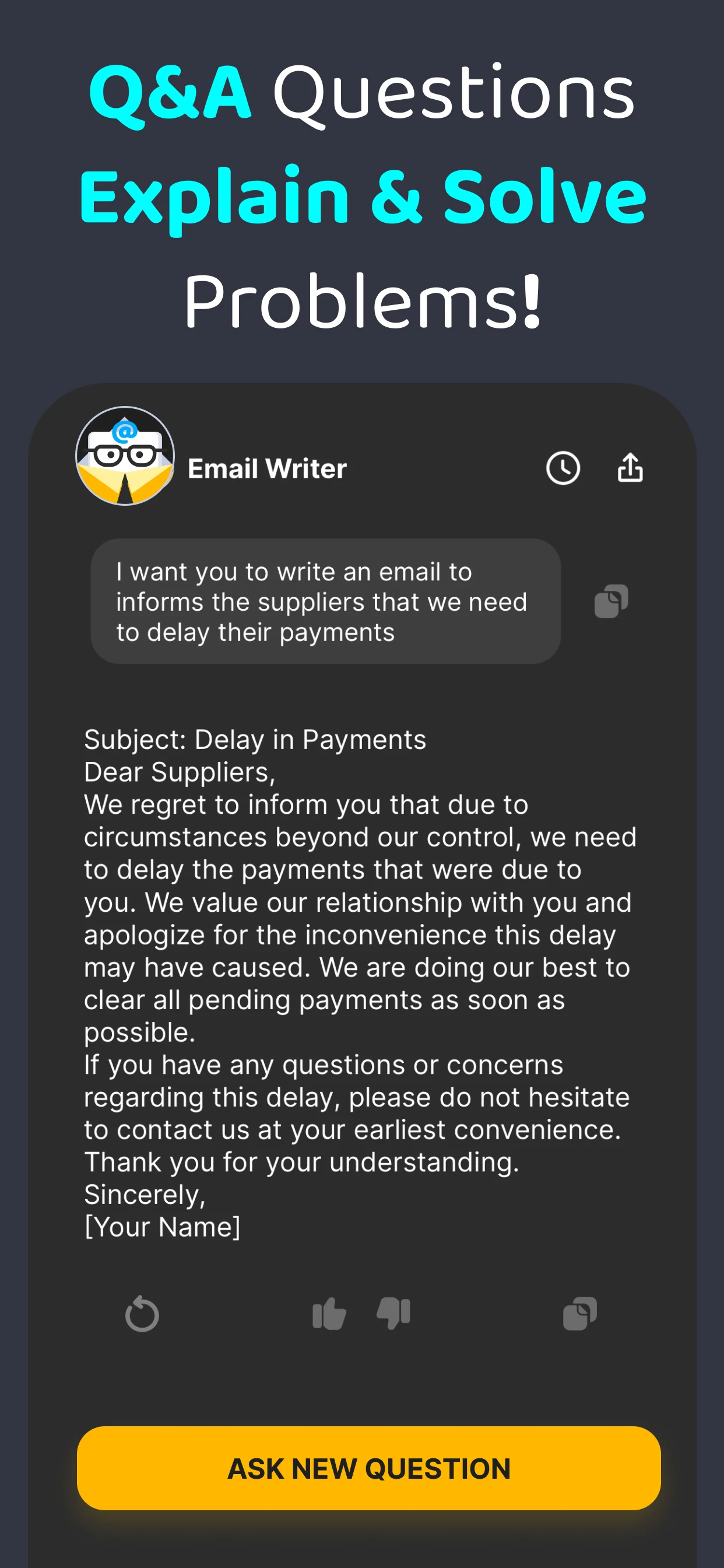
Task: Open the user message bubble
Action: pyautogui.click(x=326, y=601)
